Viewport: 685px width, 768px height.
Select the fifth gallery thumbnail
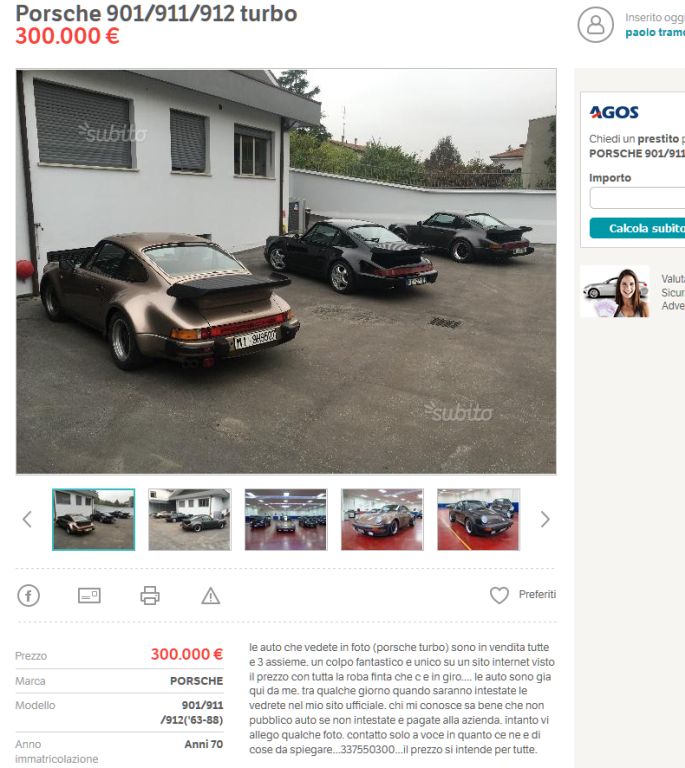coord(478,519)
